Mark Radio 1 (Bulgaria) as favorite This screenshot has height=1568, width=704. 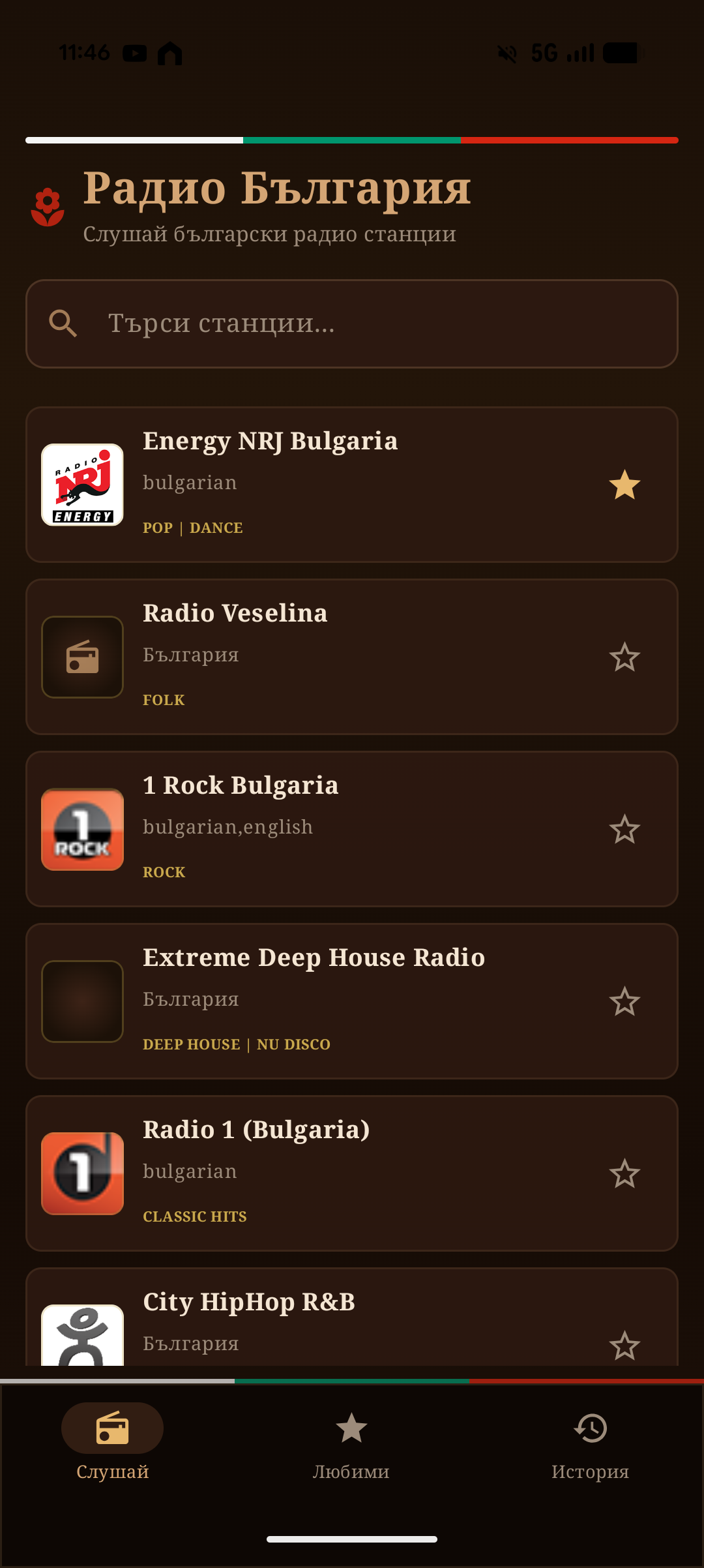click(x=624, y=1173)
